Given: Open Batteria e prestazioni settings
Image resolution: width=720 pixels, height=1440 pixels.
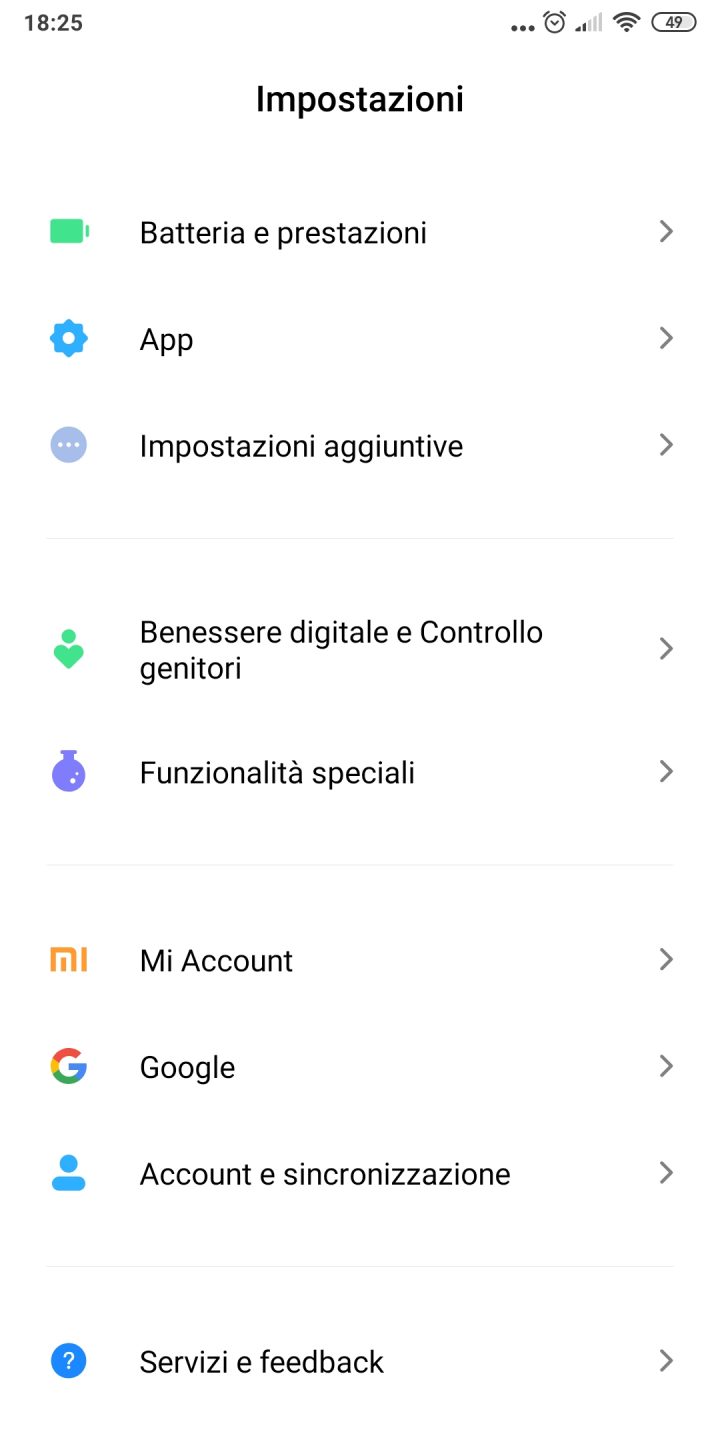Looking at the screenshot, I should click(283, 233).
